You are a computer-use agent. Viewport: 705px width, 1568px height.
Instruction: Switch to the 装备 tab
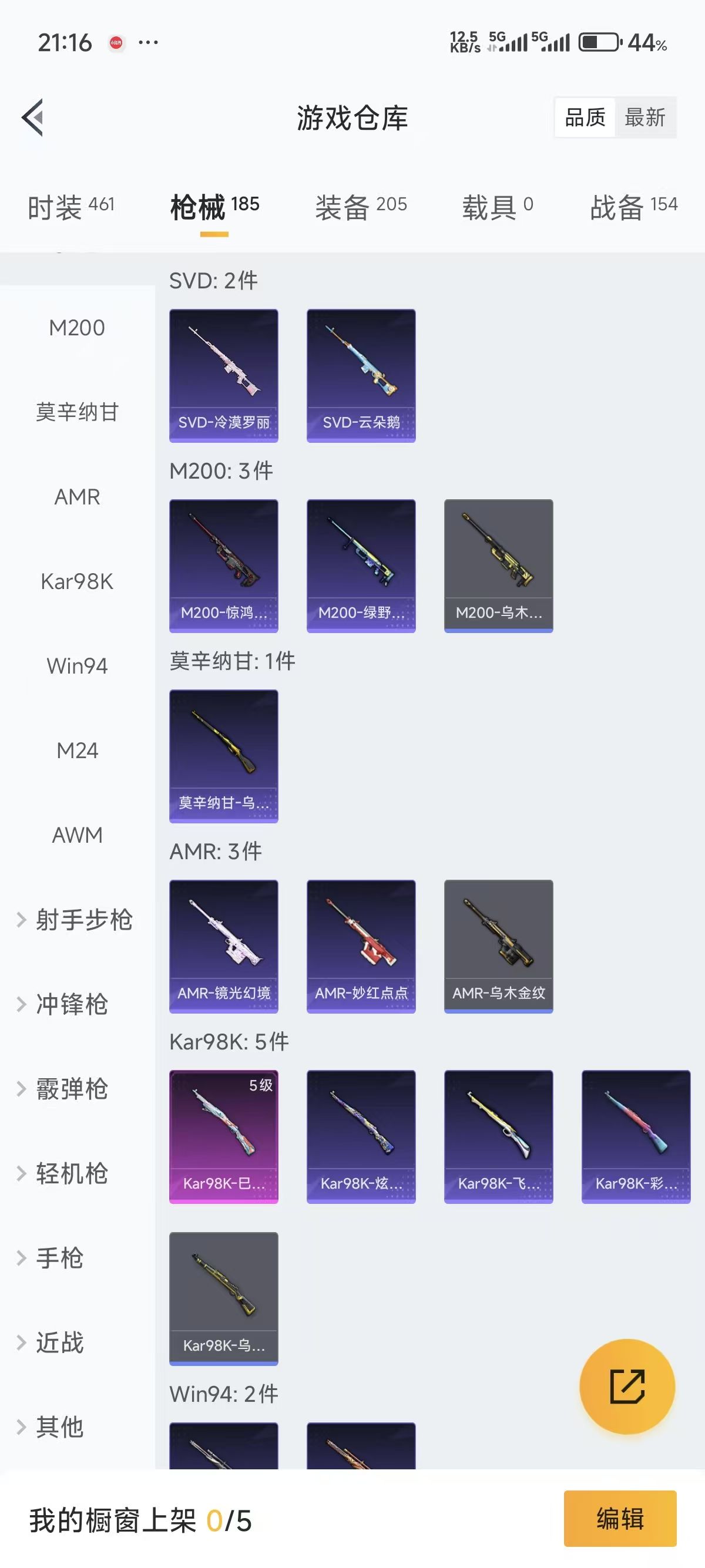(360, 207)
